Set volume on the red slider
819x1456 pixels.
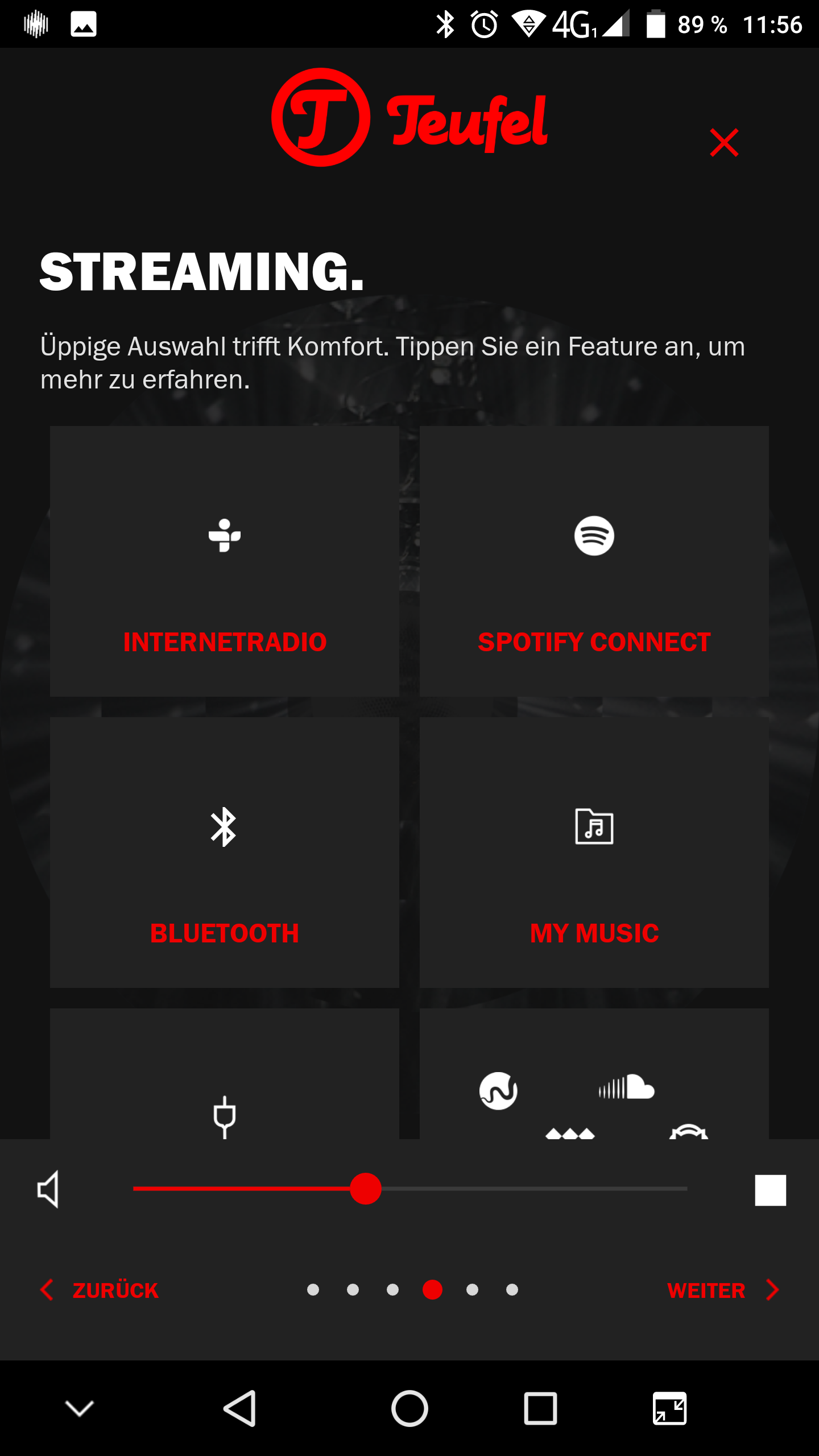[366, 1189]
